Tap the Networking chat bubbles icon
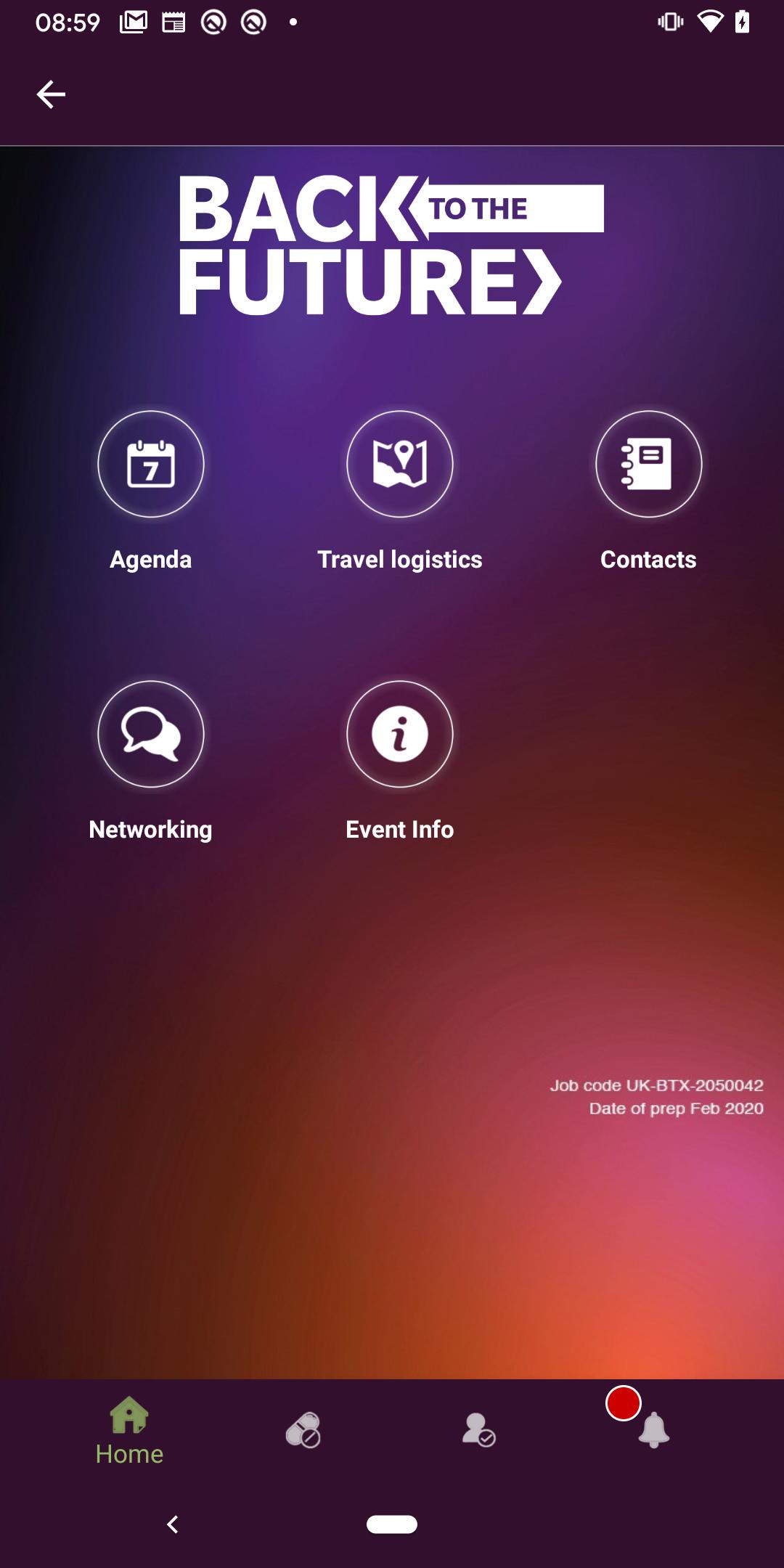The width and height of the screenshot is (784, 1568). pyautogui.click(x=150, y=735)
